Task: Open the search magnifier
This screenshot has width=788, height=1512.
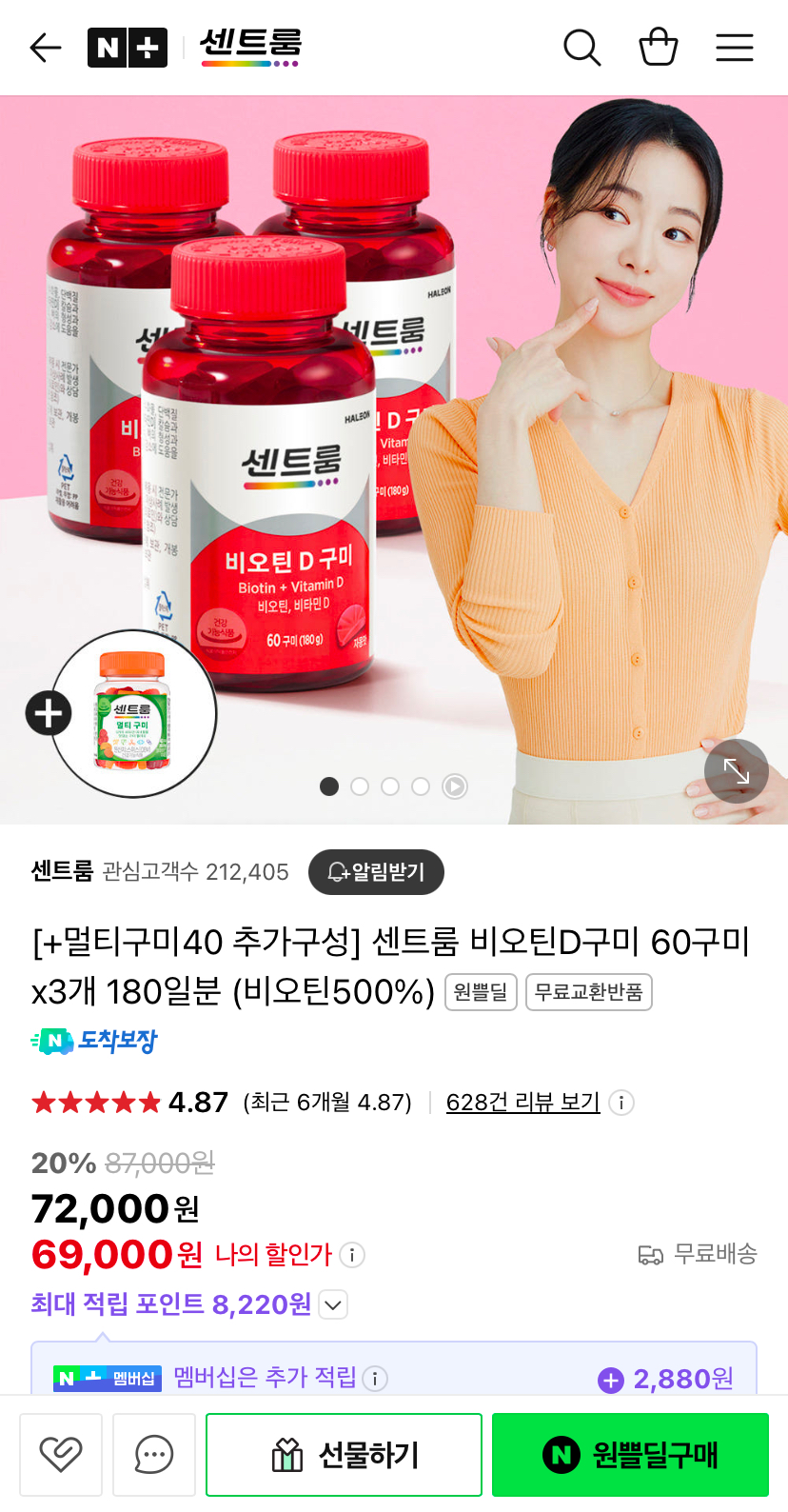Action: tap(581, 48)
